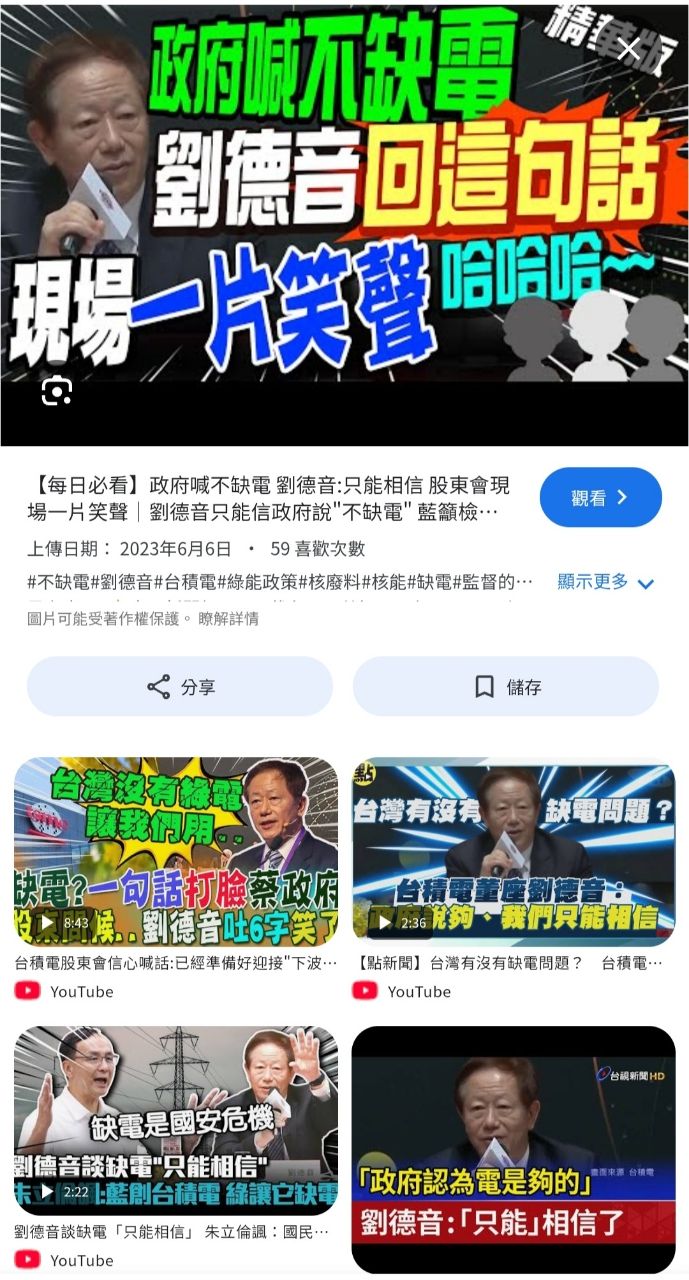Viewport: 689px width, 1280px height.
Task: Share this image via 分享
Action: (180, 687)
